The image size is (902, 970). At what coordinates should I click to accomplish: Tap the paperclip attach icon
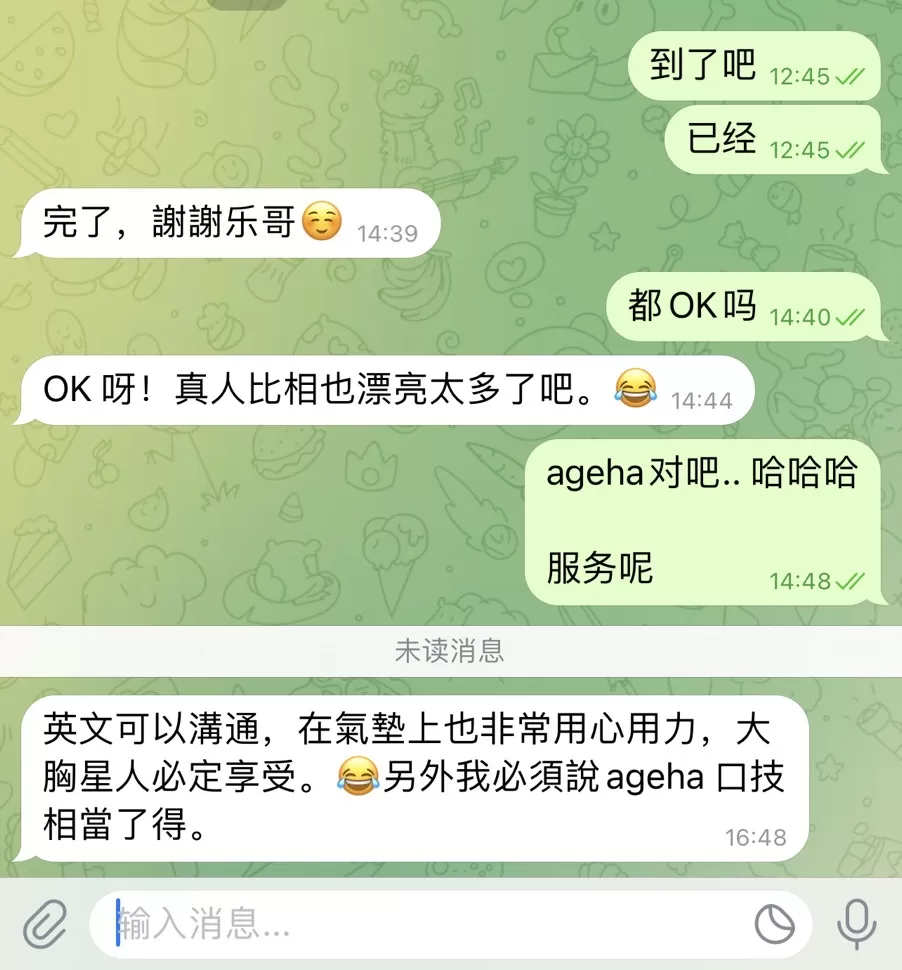(45, 924)
